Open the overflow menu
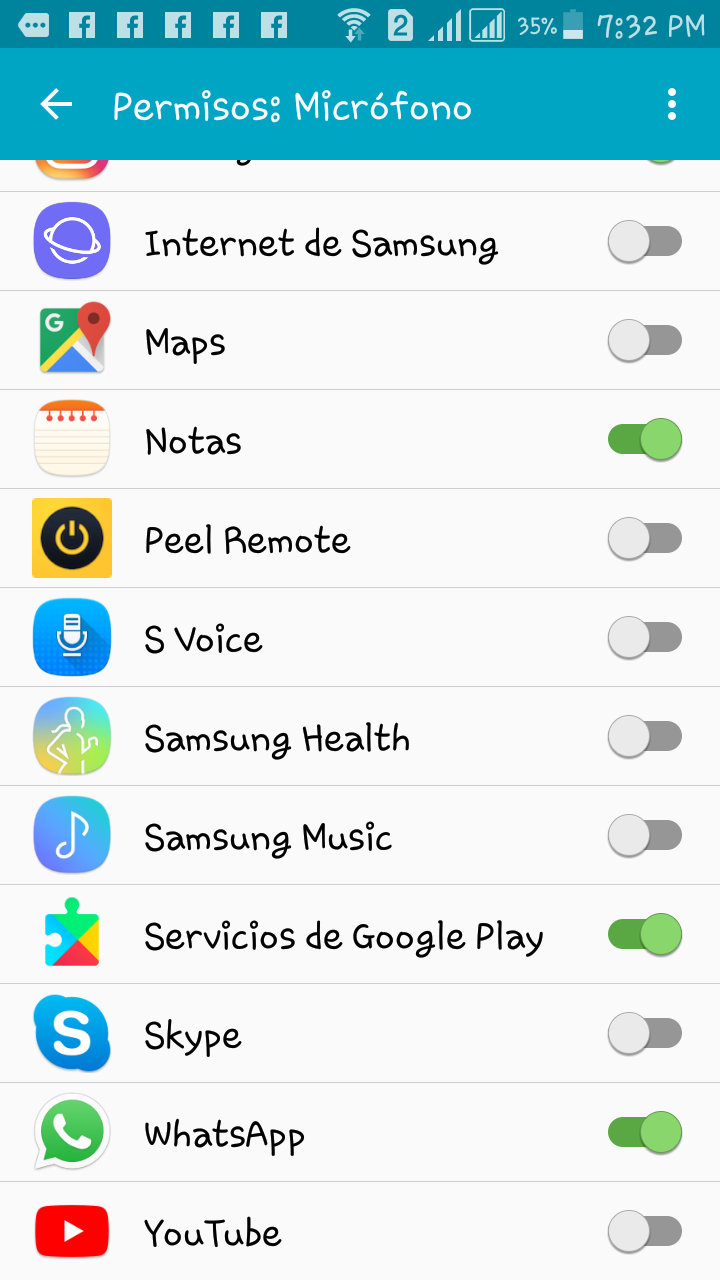This screenshot has width=720, height=1280. coord(671,105)
